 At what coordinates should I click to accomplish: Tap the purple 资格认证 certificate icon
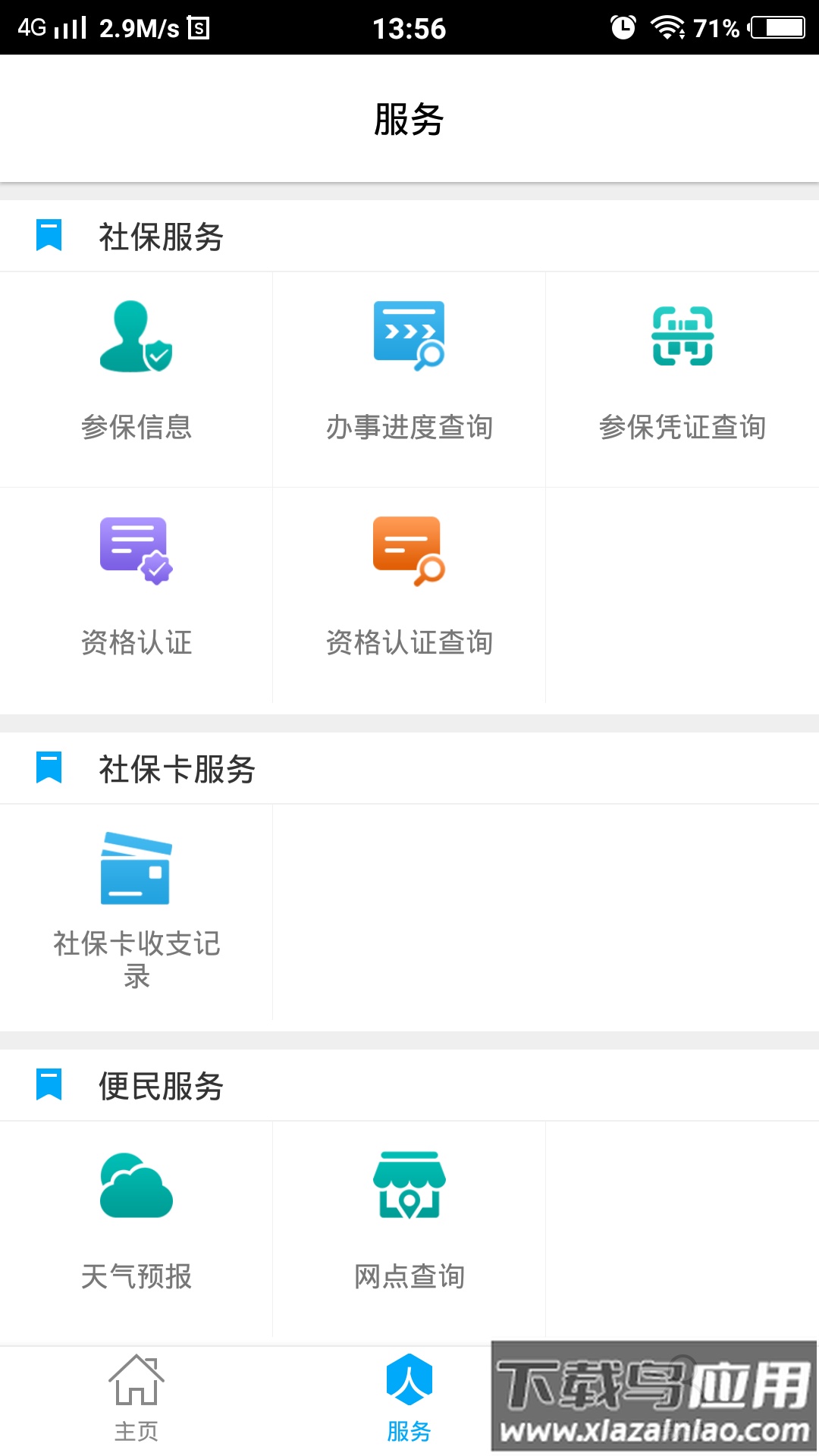click(x=135, y=552)
